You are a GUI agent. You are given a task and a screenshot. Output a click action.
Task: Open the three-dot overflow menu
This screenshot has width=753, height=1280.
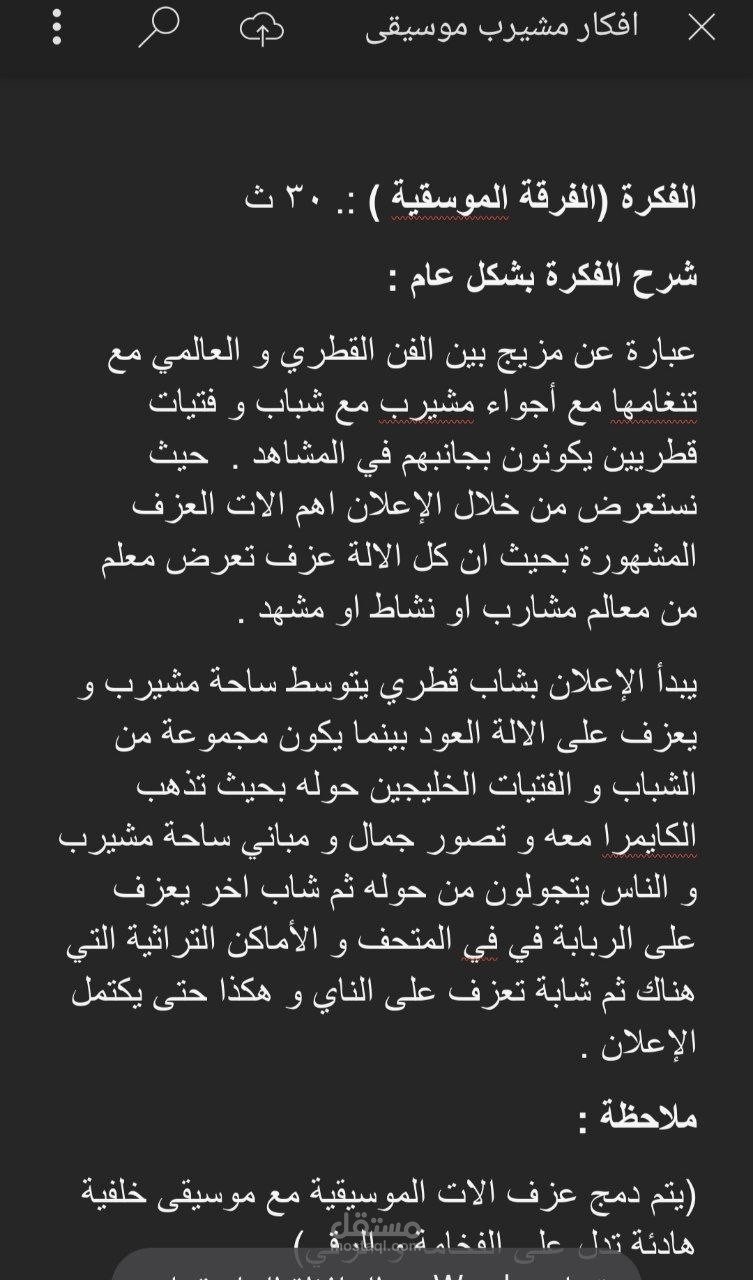(57, 28)
